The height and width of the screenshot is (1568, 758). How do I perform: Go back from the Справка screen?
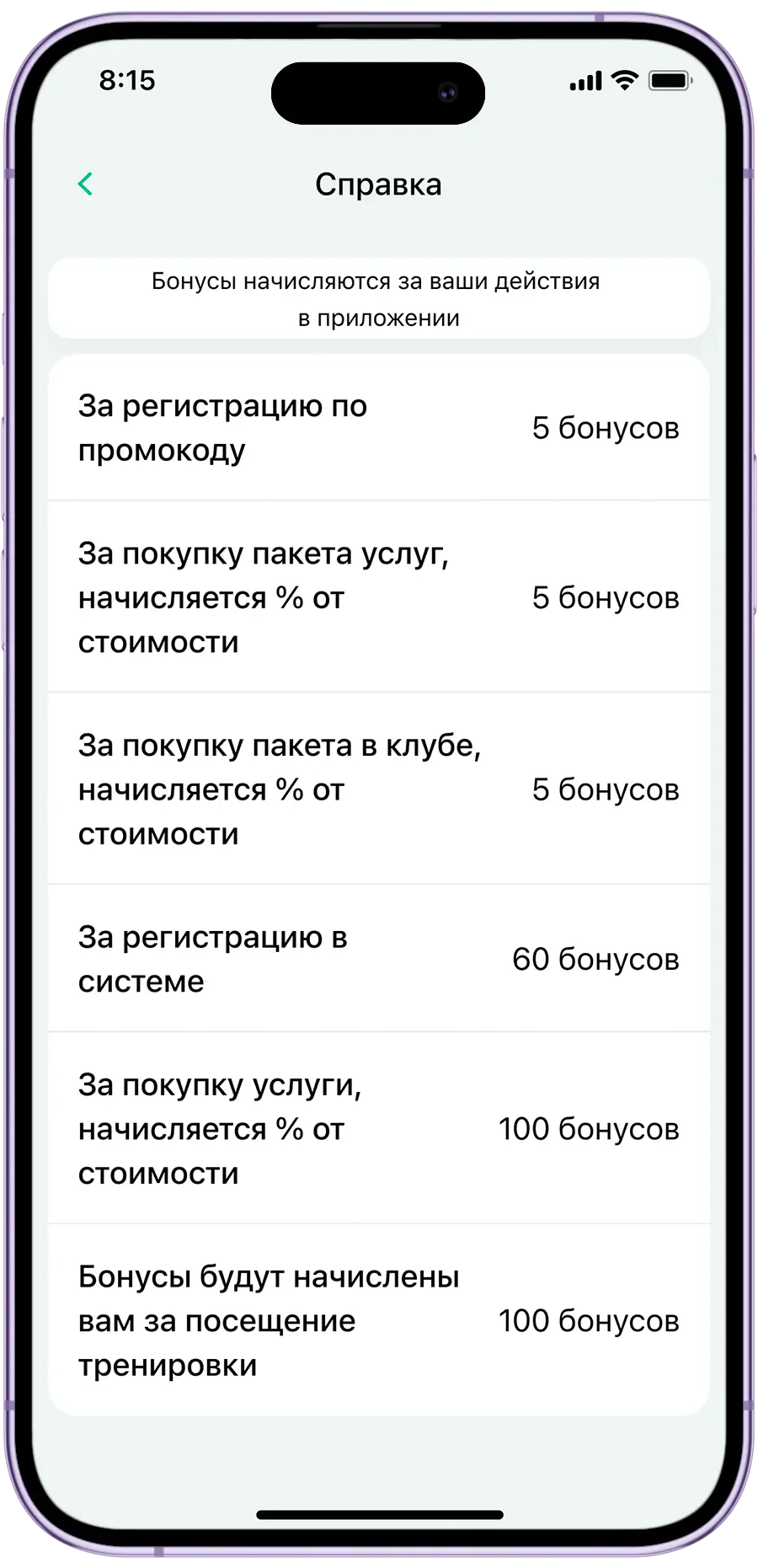click(x=85, y=184)
